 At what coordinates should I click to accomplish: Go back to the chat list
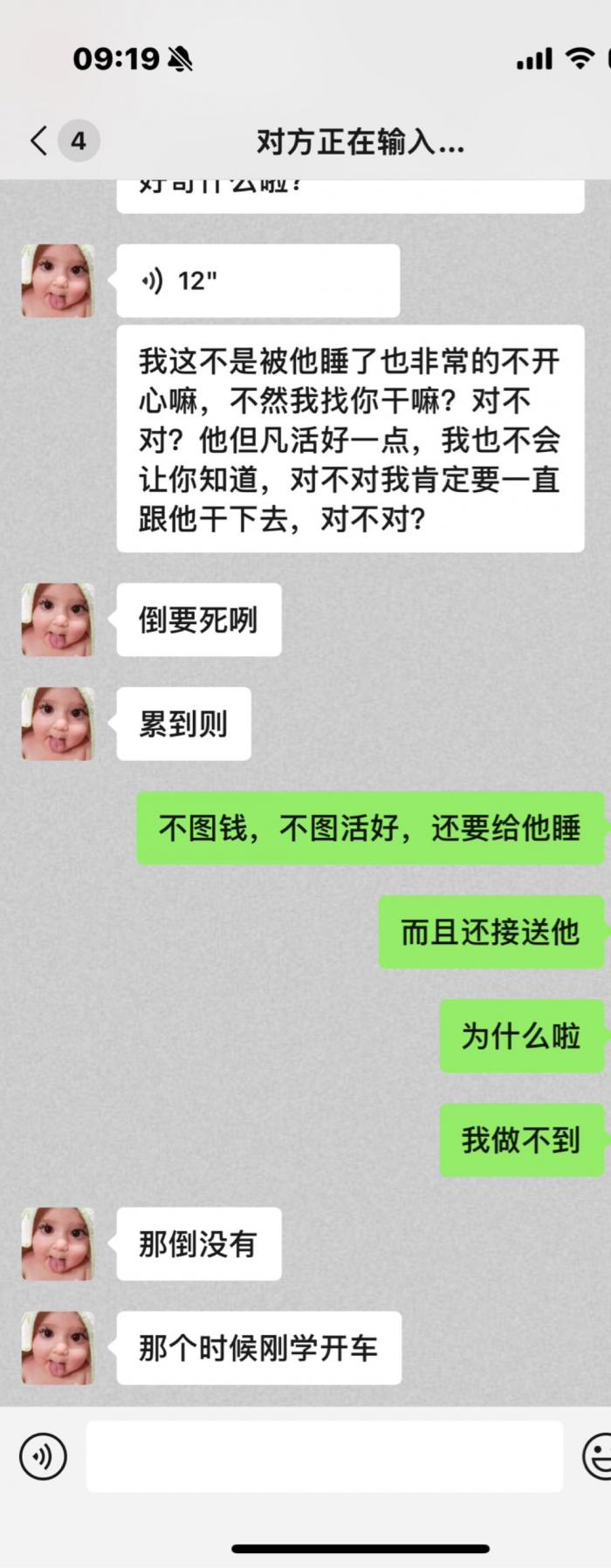pyautogui.click(x=39, y=140)
